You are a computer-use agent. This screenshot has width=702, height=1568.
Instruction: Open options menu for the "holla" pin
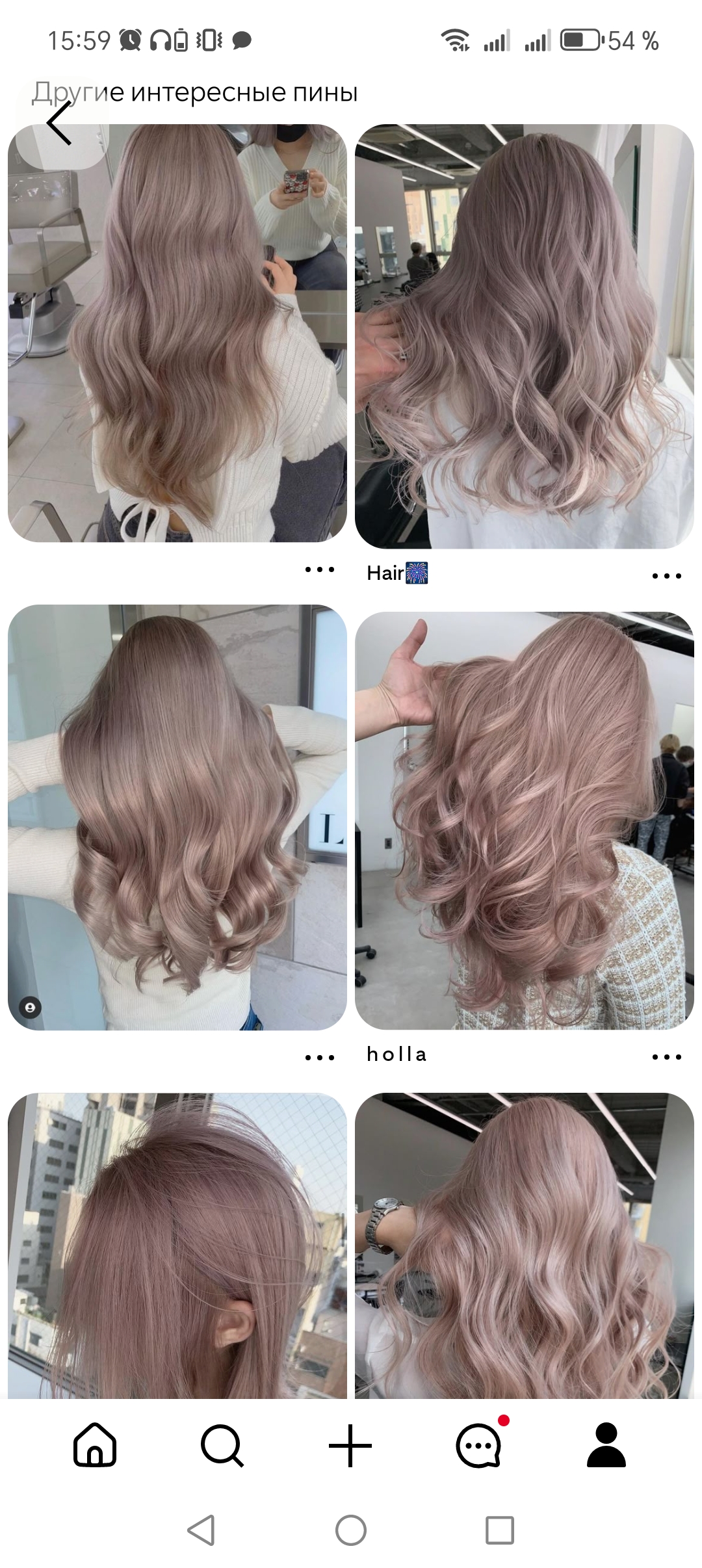pyautogui.click(x=666, y=1057)
